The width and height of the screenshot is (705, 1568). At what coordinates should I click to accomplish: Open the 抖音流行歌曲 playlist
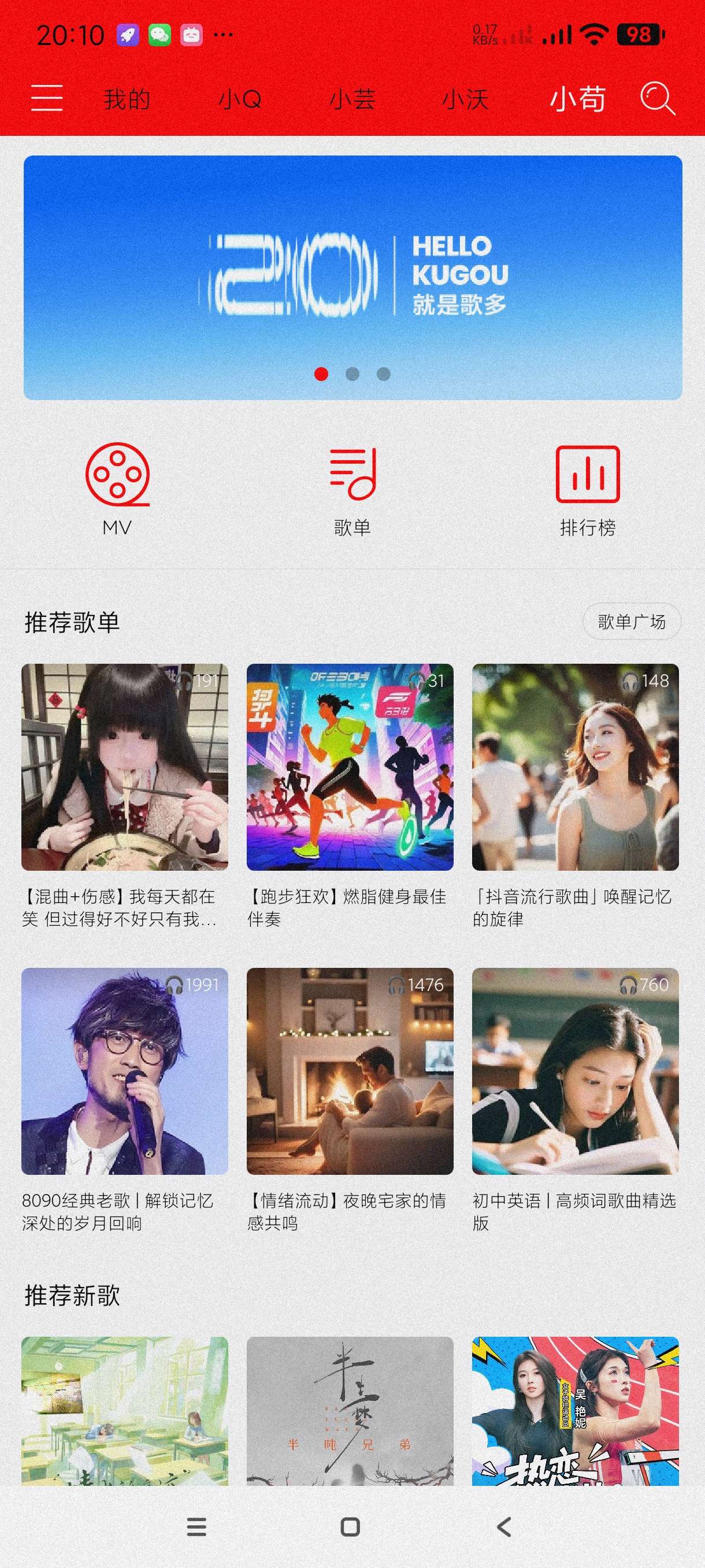click(576, 767)
